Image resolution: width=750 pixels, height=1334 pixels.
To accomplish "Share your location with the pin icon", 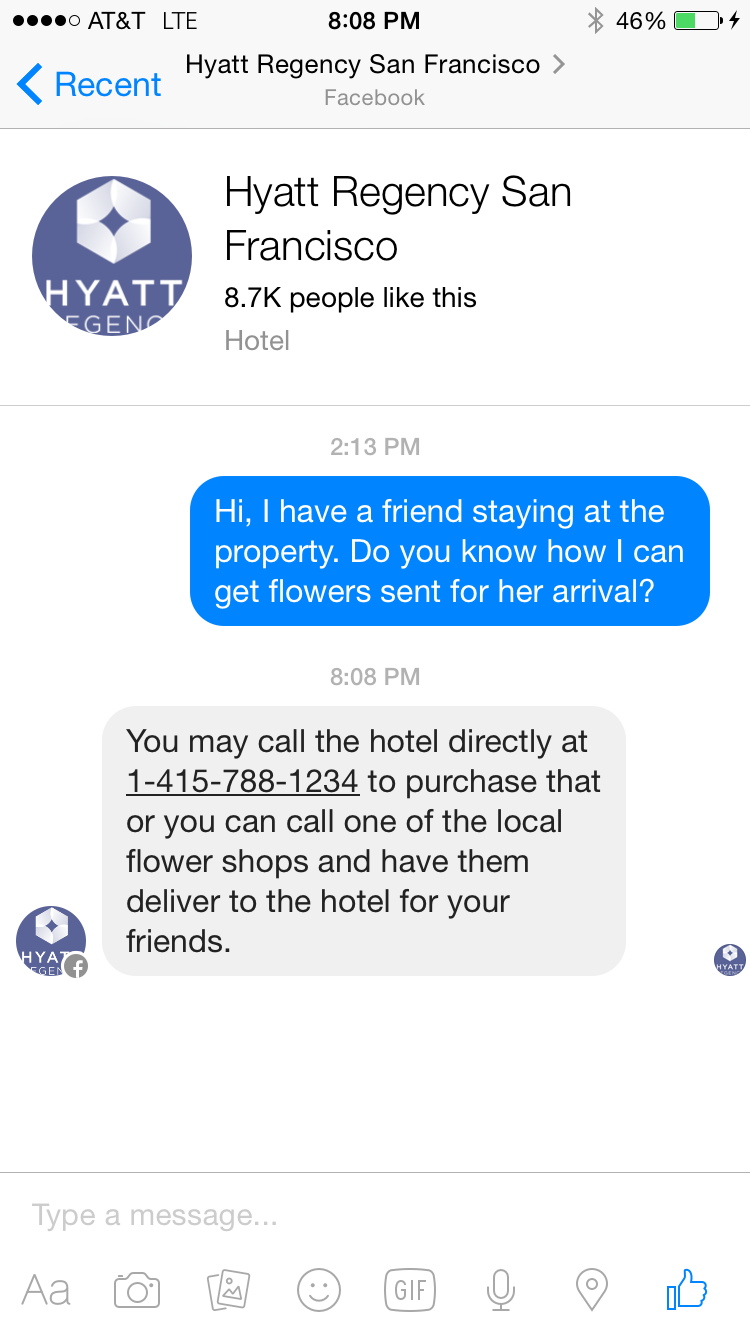I will pos(592,1290).
